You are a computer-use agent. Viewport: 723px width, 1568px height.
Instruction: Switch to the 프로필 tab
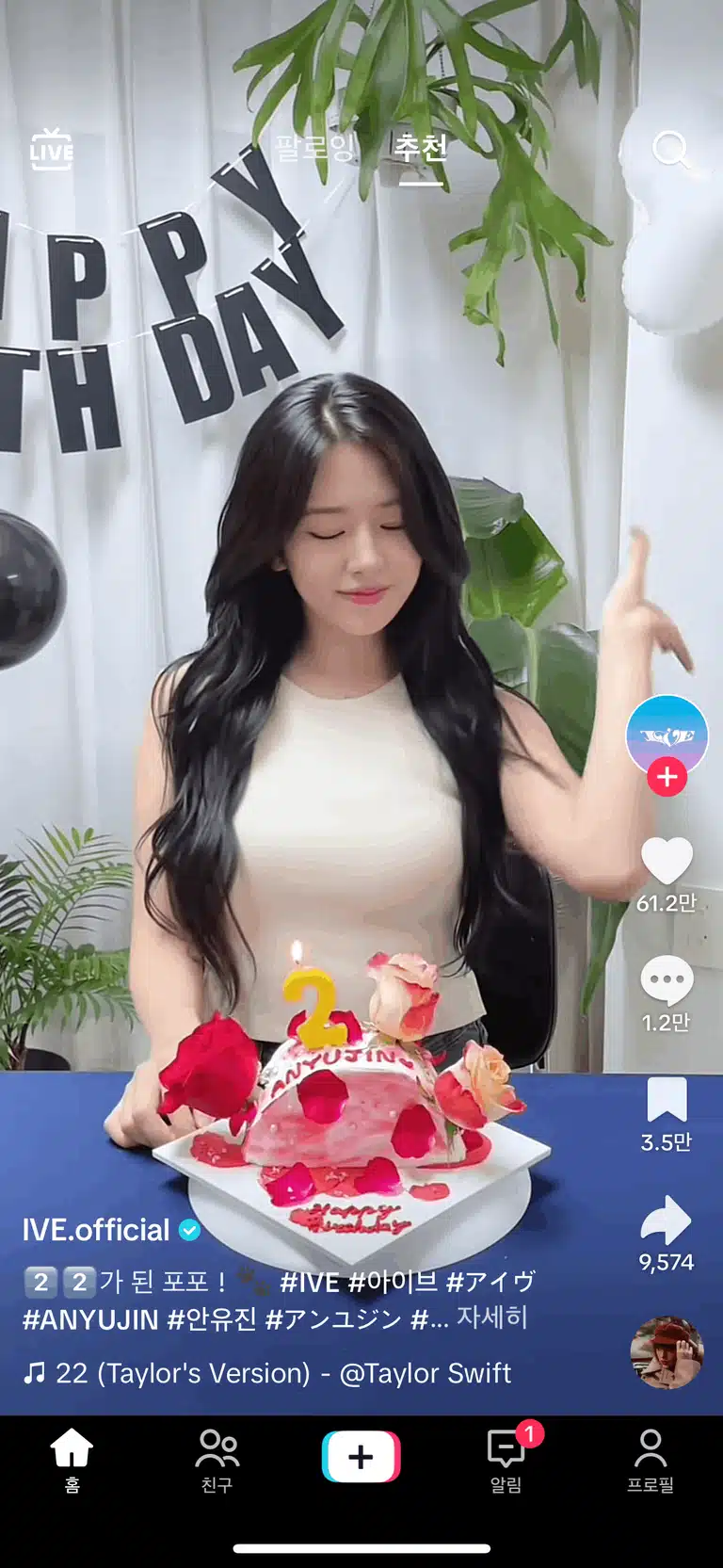tap(651, 1460)
